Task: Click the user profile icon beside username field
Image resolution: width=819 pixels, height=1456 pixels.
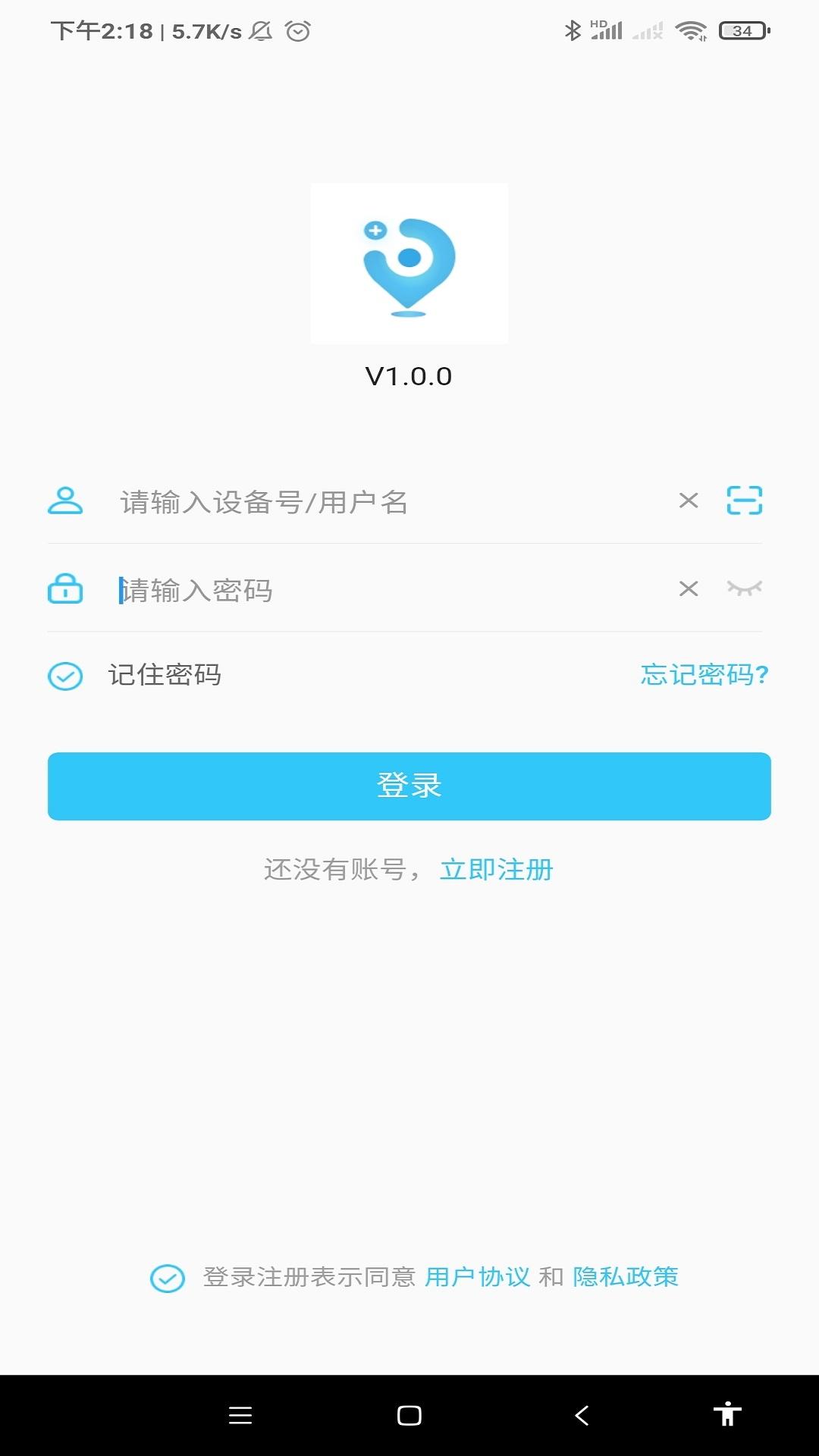Action: coord(66,501)
